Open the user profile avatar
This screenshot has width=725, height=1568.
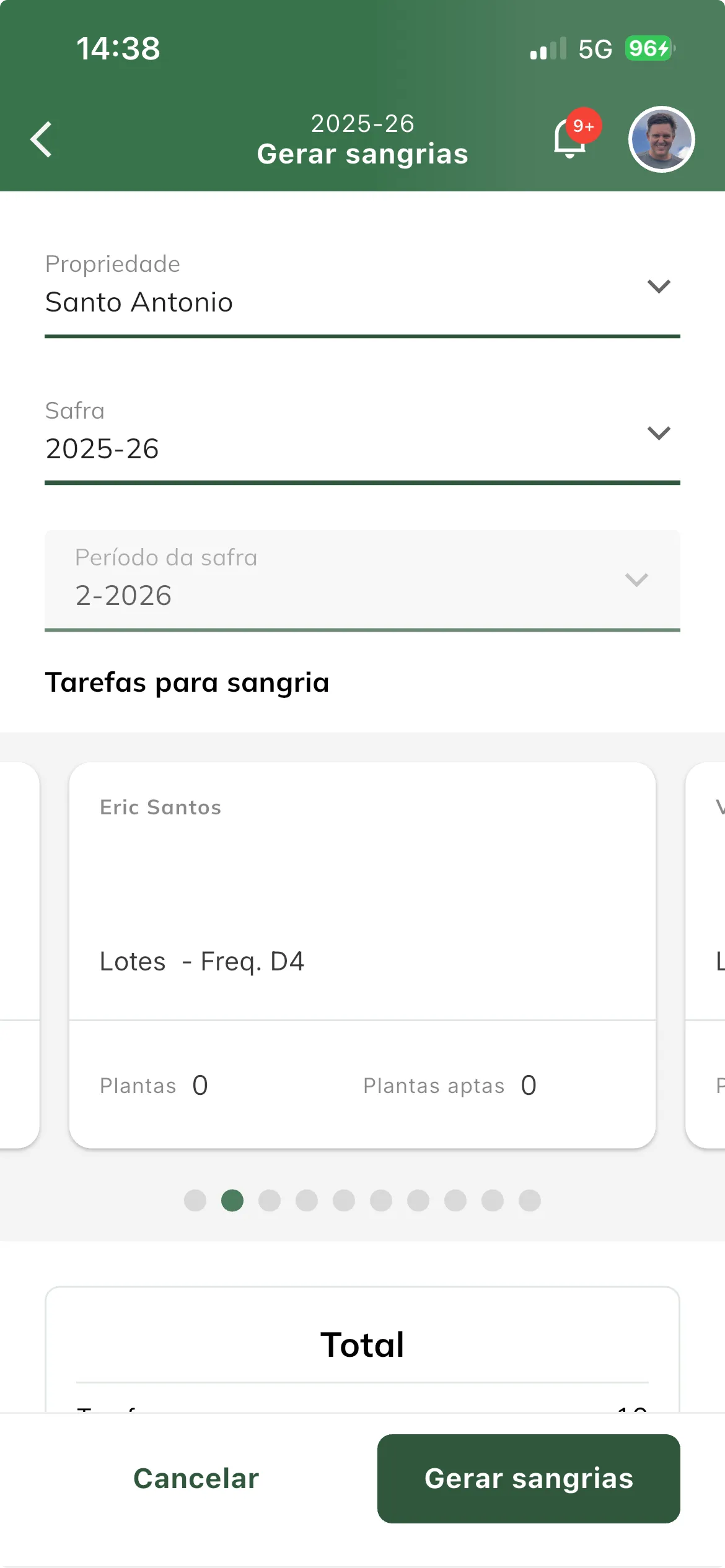(x=661, y=139)
